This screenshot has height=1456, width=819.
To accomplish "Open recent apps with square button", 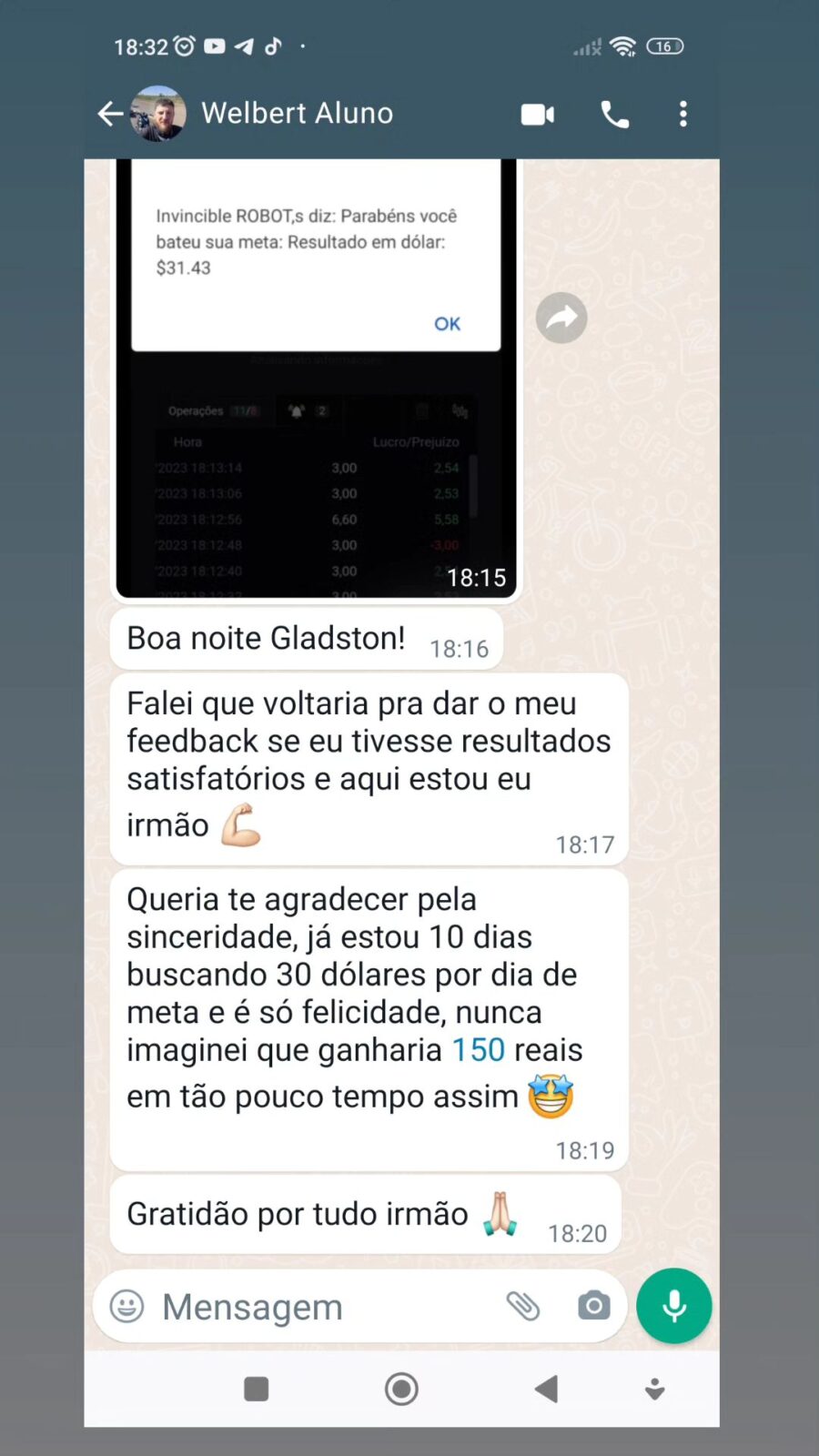I will click(x=257, y=1389).
